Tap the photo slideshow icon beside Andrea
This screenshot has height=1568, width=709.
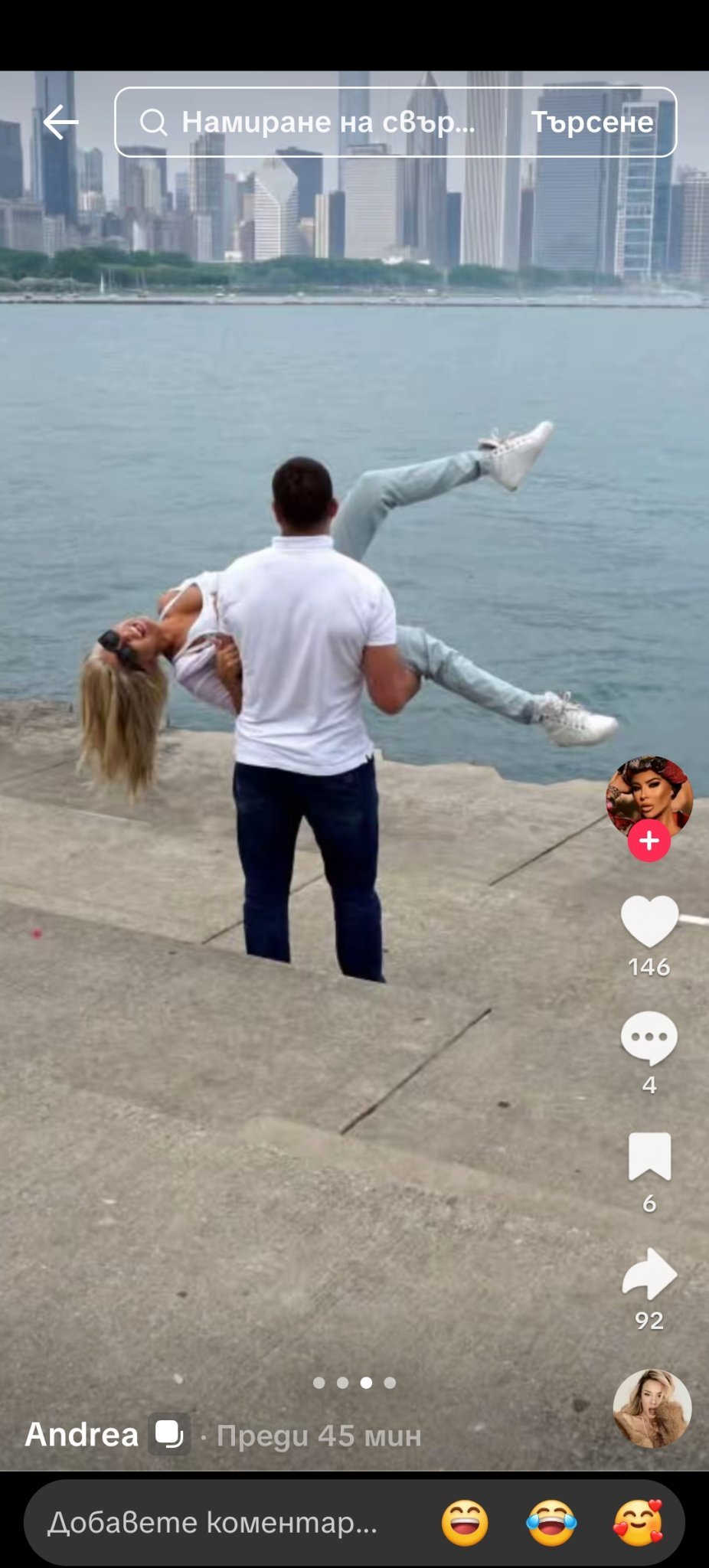pos(168,1433)
